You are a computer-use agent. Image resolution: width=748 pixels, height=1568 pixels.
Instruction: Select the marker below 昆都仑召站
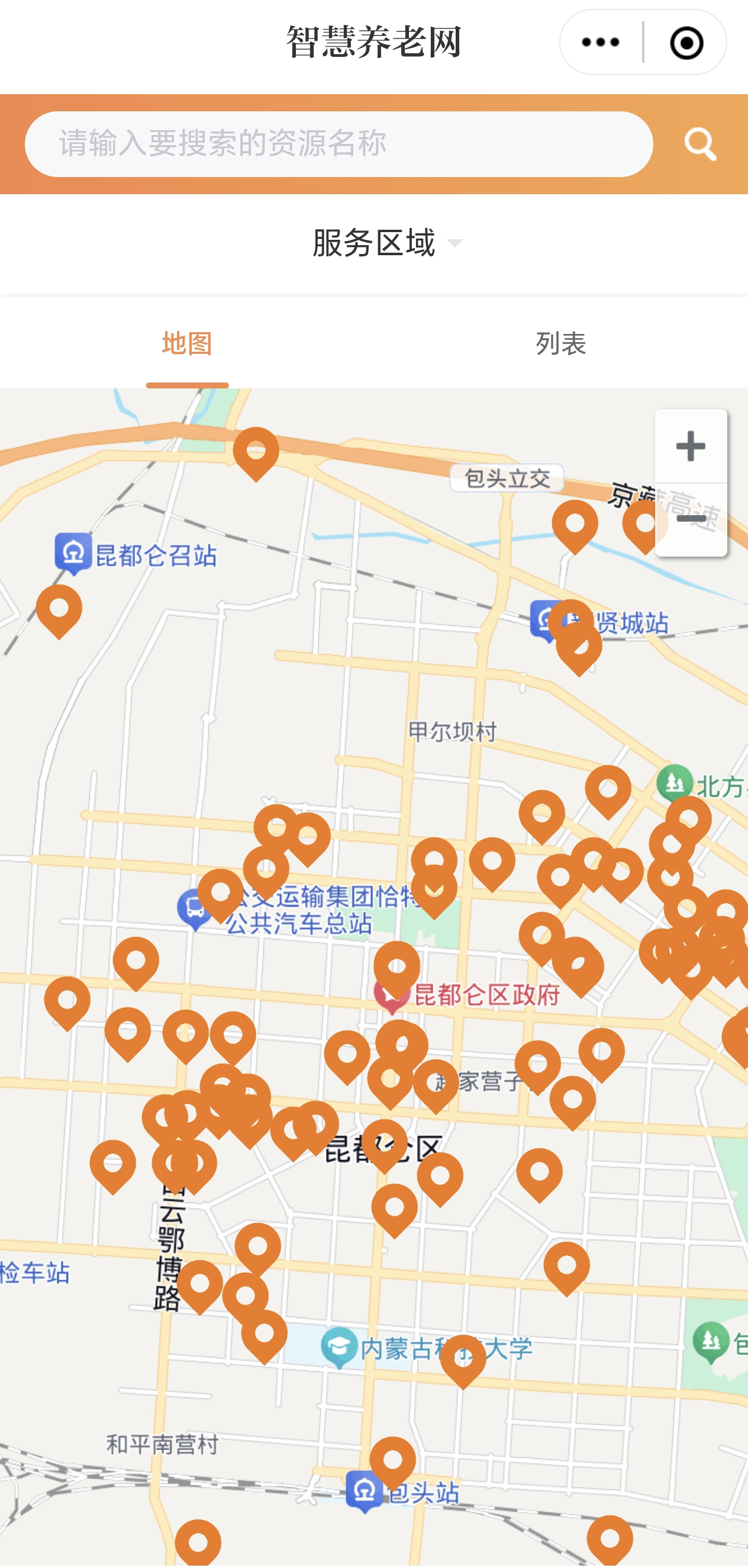tap(59, 608)
